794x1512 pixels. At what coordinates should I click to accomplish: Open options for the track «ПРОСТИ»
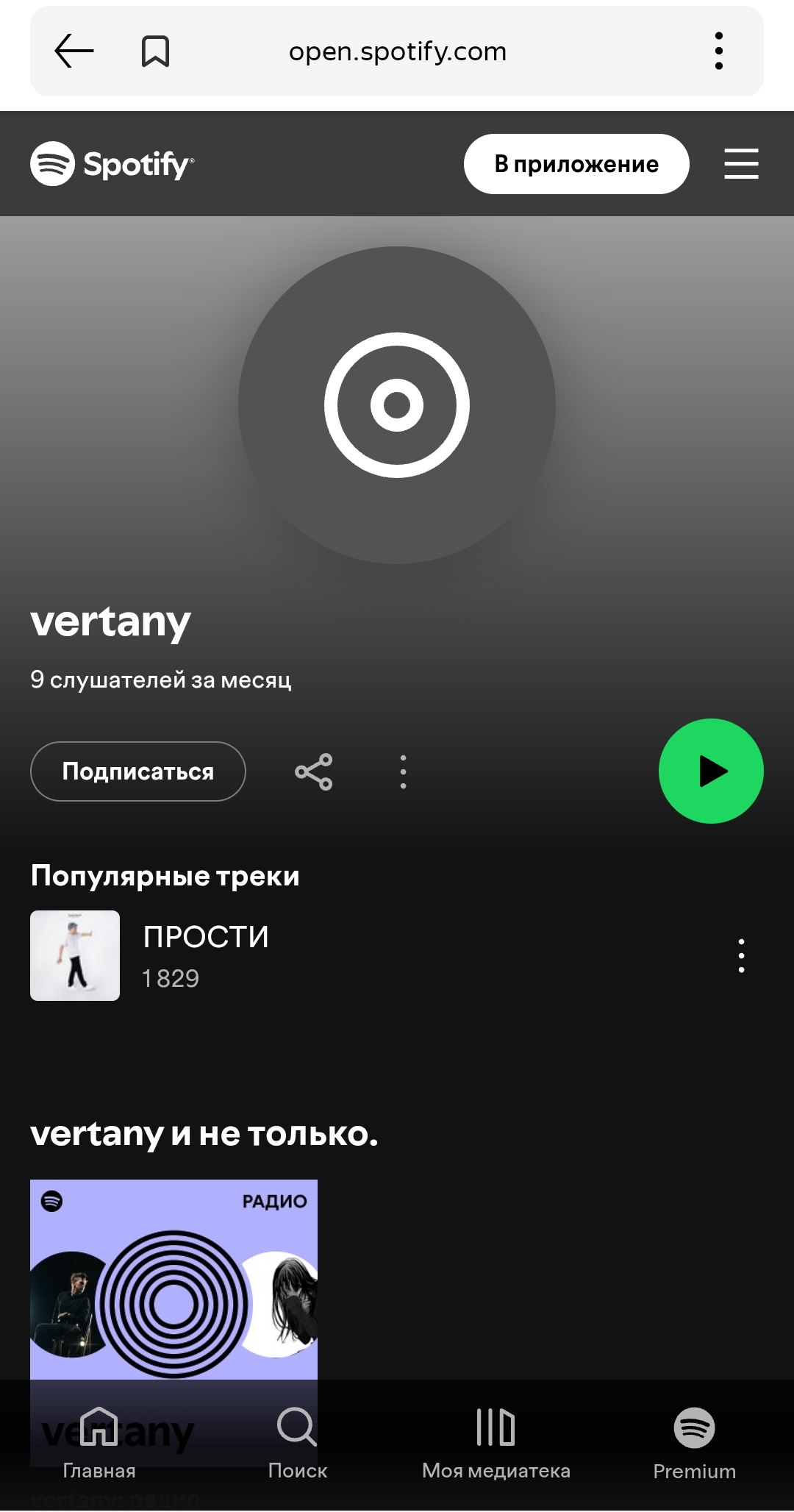741,956
